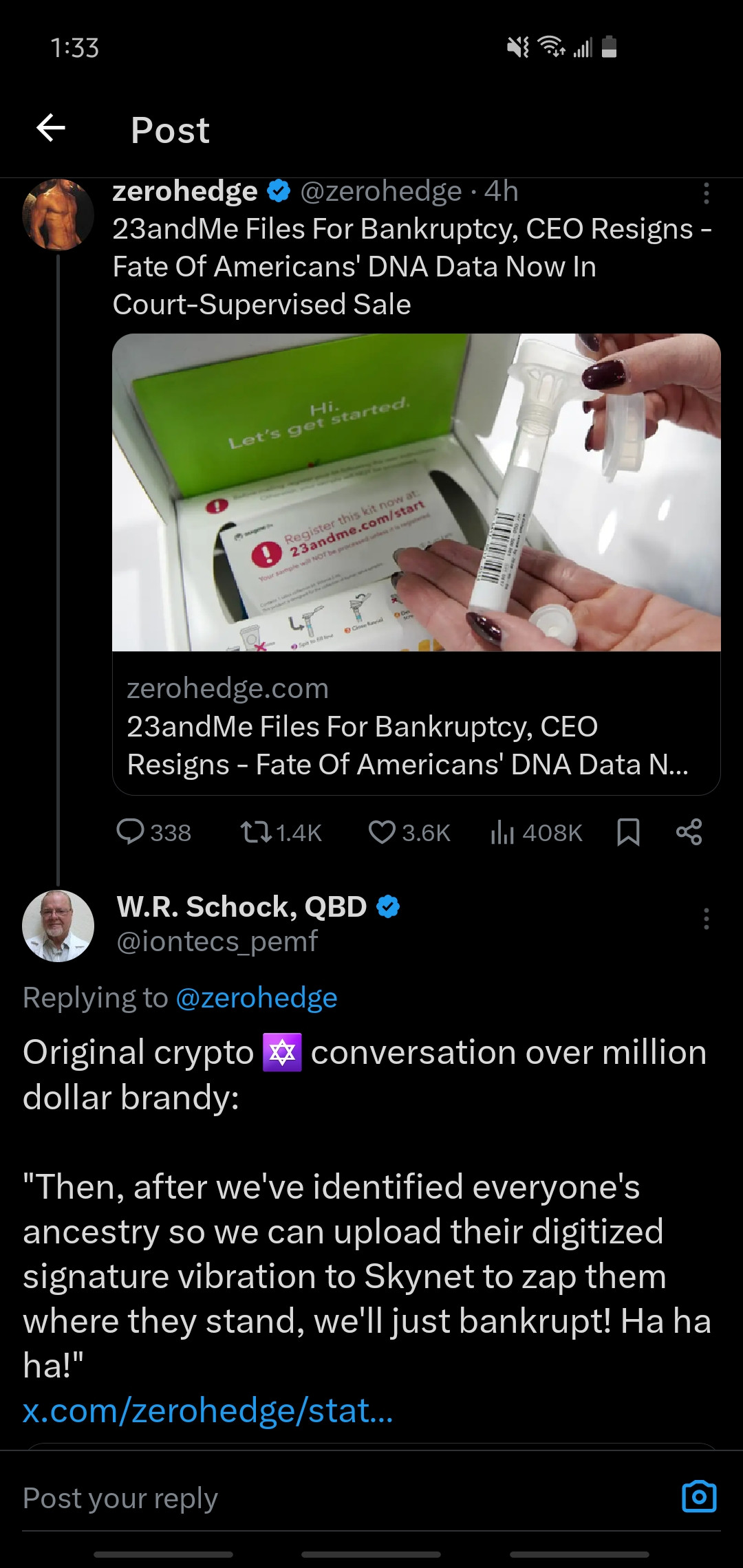This screenshot has width=743, height=1568.
Task: Open @iontecs_pemf username handle
Action: (x=217, y=941)
